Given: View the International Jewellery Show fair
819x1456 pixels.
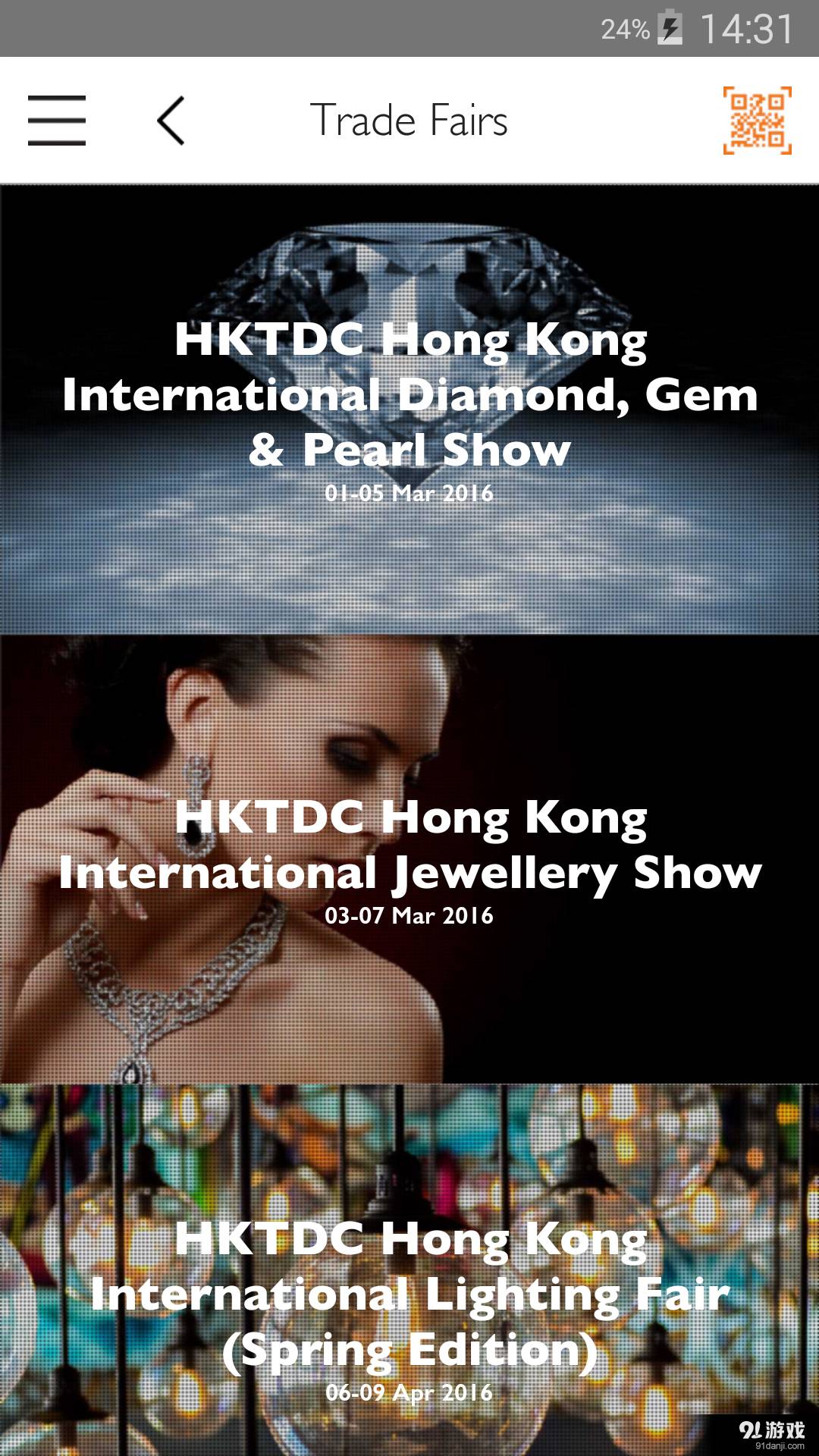Looking at the screenshot, I should coord(409,859).
